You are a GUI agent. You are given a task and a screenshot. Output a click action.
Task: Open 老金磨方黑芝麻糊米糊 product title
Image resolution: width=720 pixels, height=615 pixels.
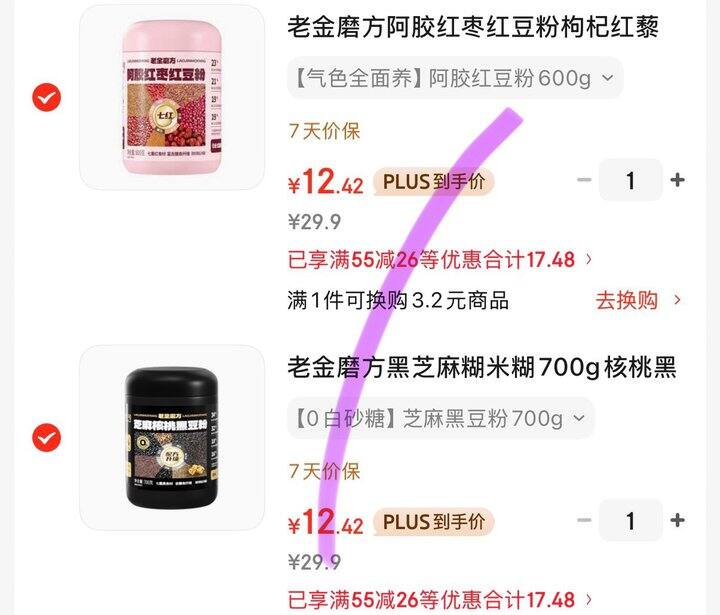(x=482, y=368)
